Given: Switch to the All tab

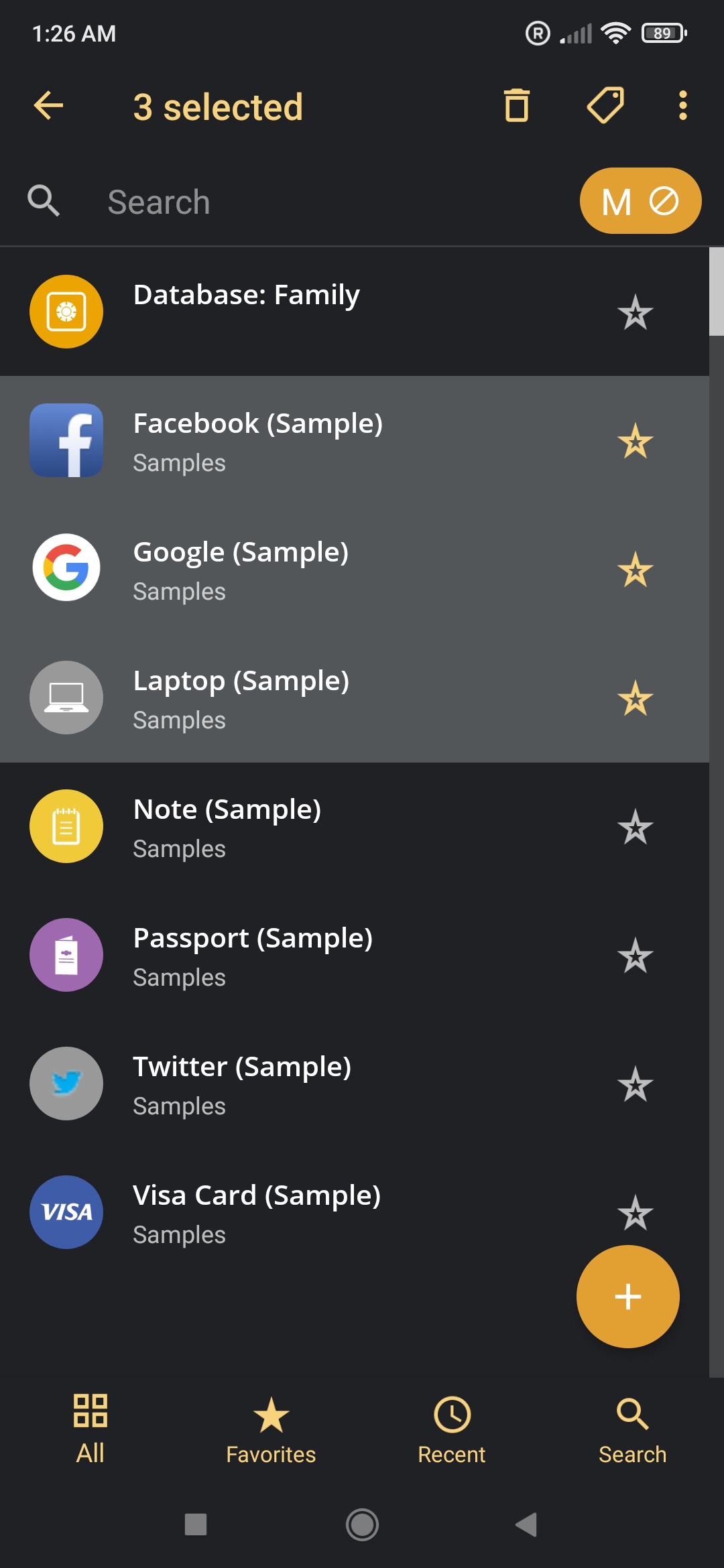Looking at the screenshot, I should point(90,1429).
